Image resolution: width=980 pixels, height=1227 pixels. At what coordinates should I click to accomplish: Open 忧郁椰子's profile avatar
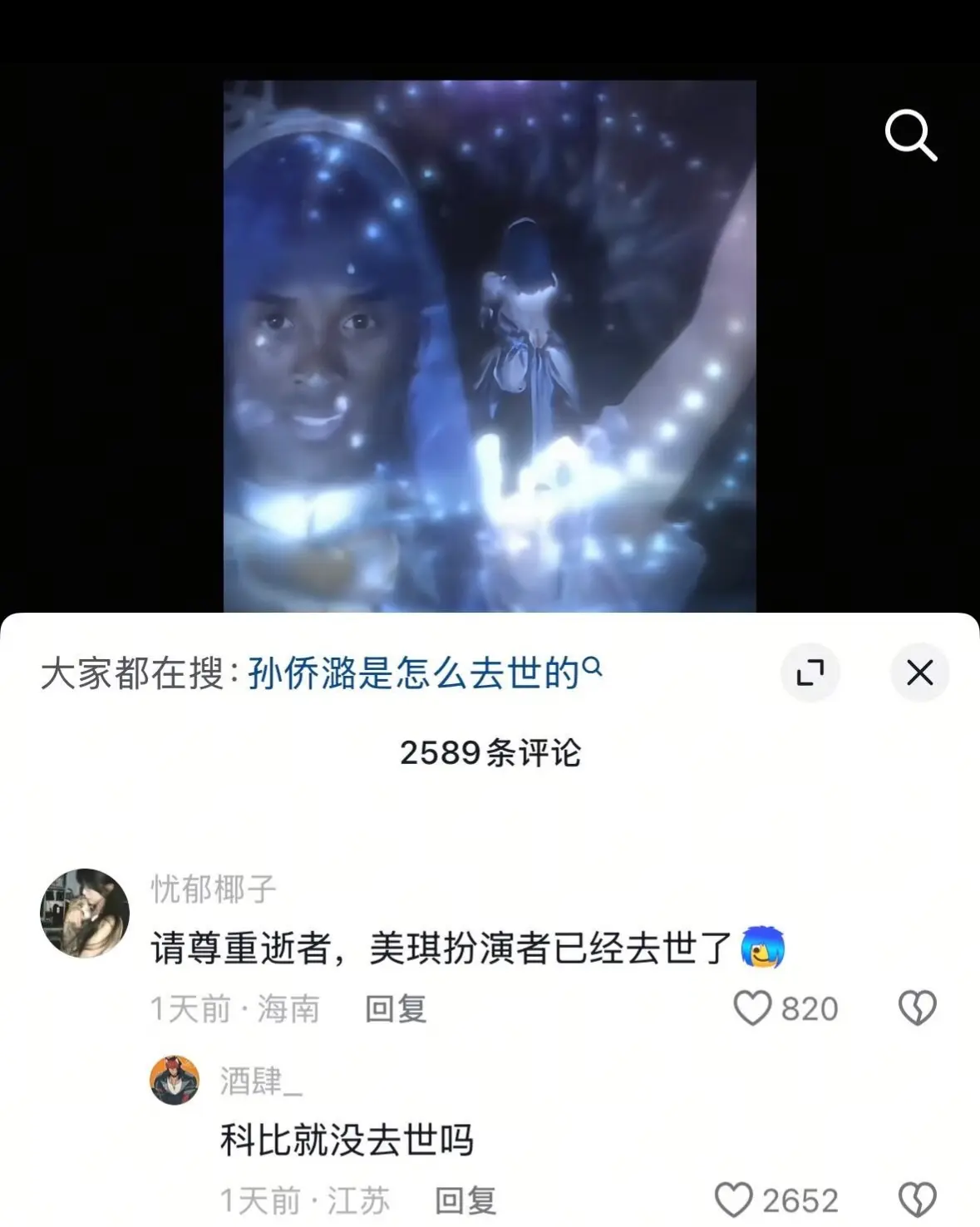click(85, 913)
